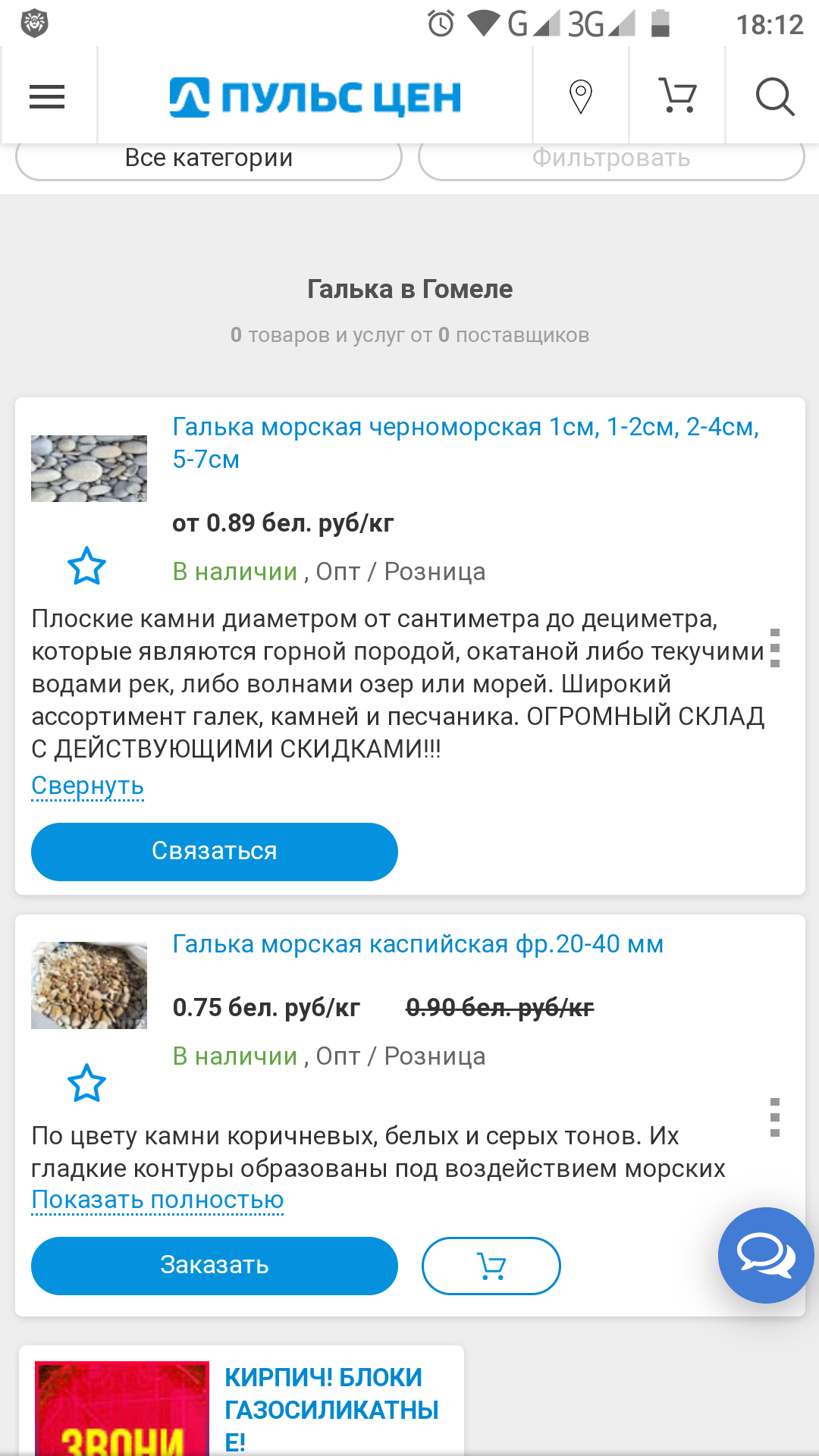This screenshot has width=819, height=1456.
Task: Tap the Заказать button
Action: (x=215, y=1265)
